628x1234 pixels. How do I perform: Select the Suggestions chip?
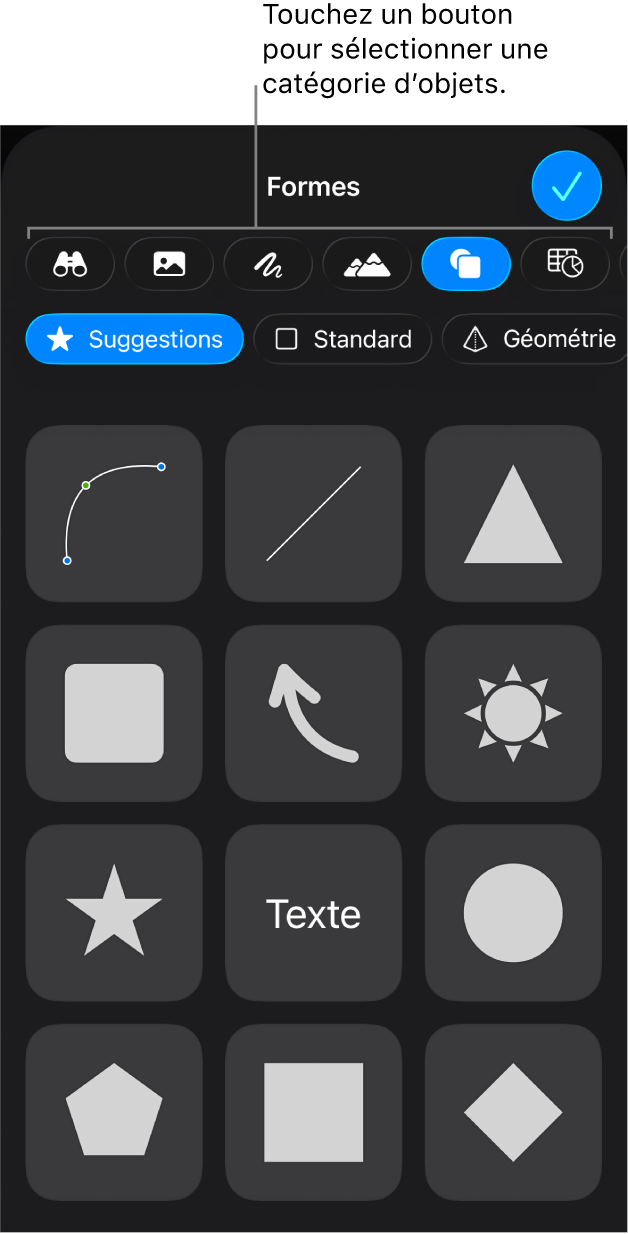(x=135, y=339)
